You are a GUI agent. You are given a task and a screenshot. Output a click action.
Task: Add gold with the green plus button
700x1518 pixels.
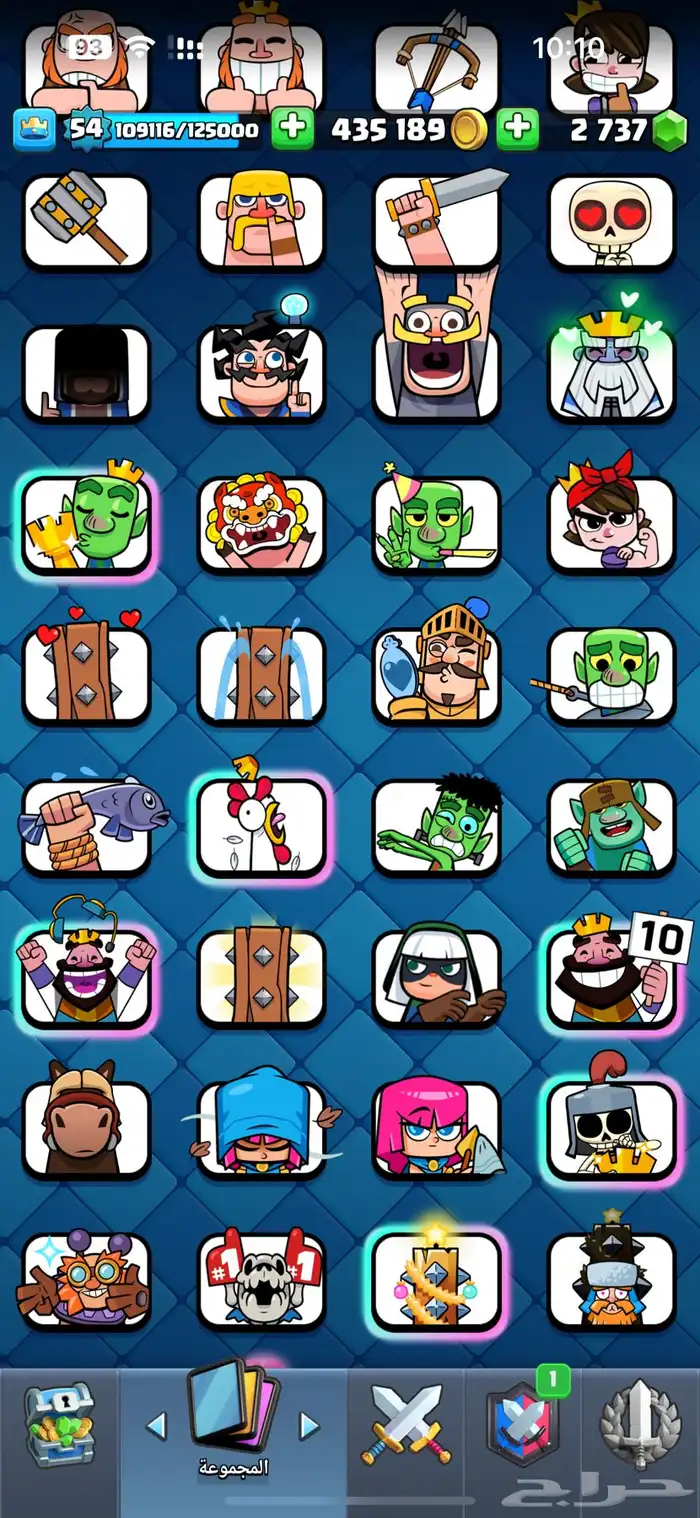click(292, 129)
